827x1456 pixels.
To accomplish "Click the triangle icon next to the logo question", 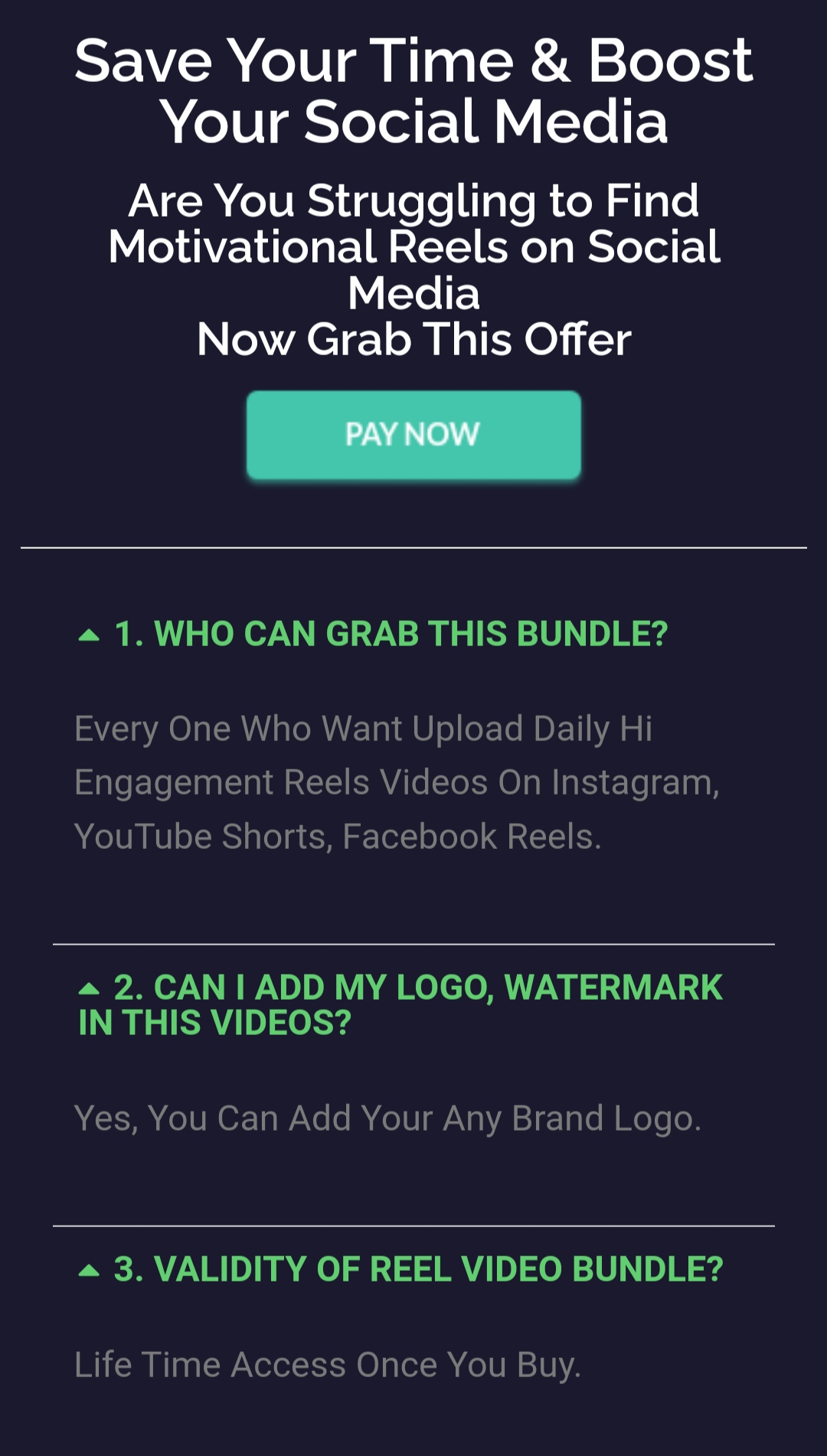I will [90, 987].
